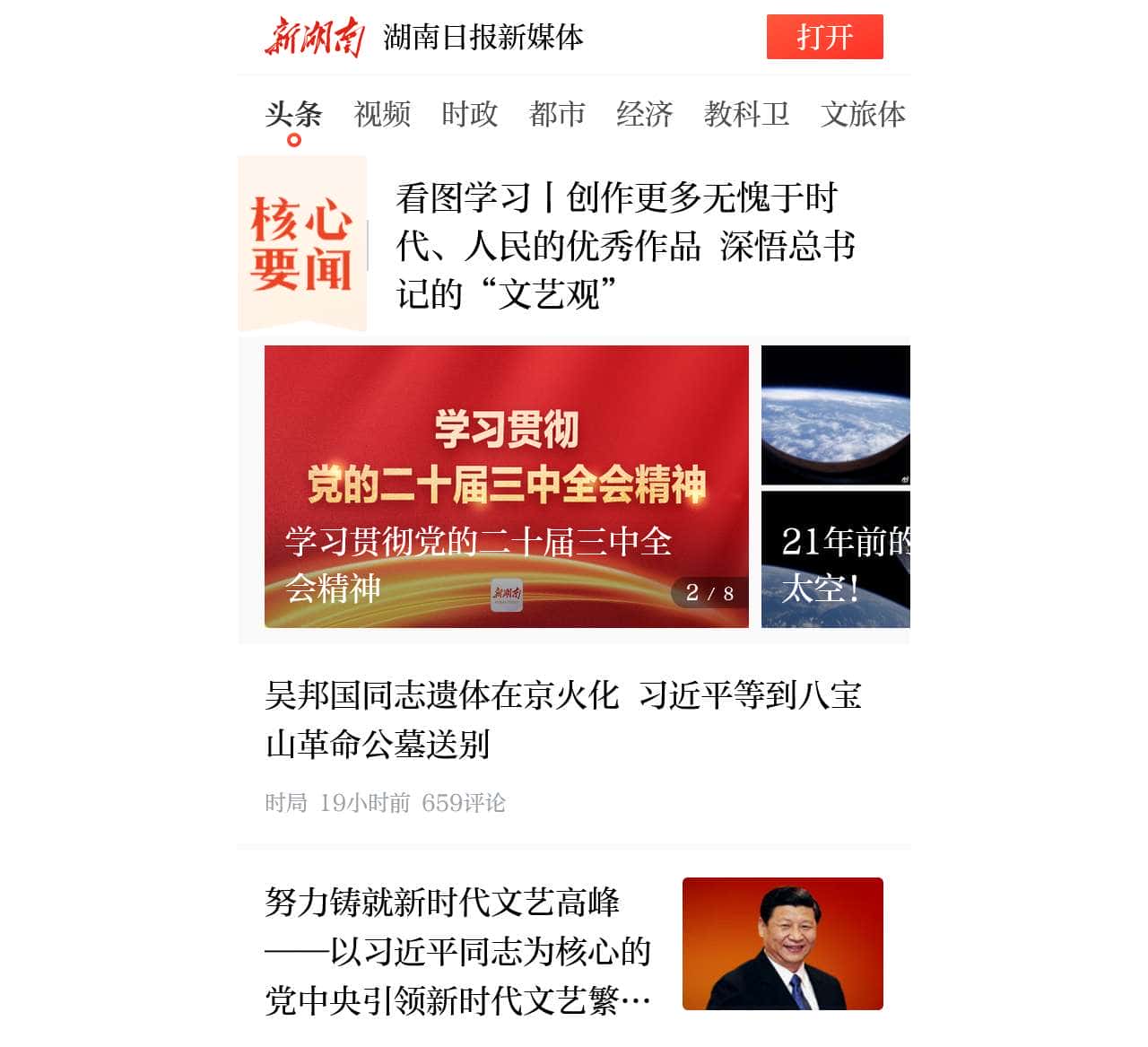
Task: Open the 学习贯彻党的二十届三中全会精神 banner
Action: (x=506, y=485)
